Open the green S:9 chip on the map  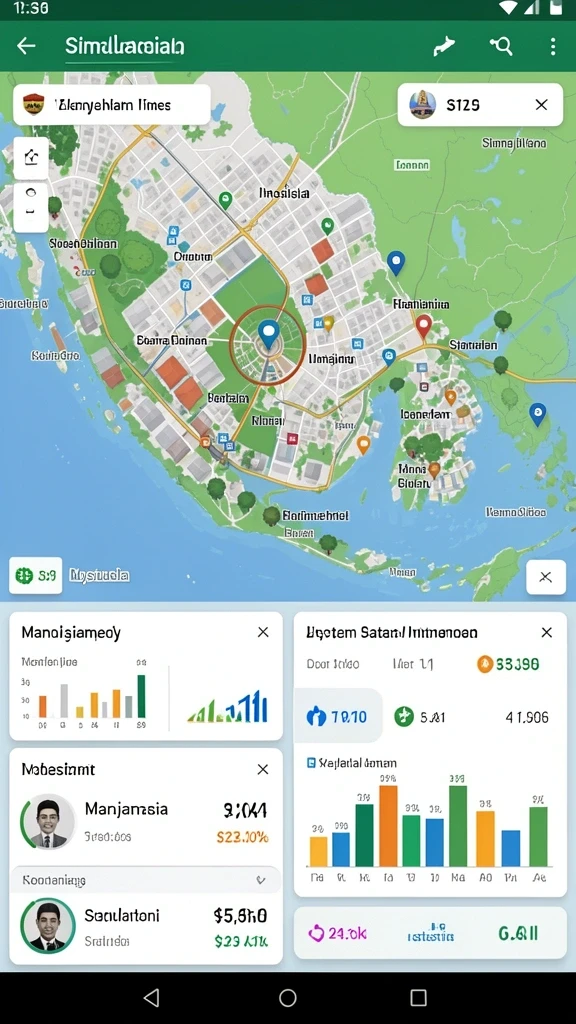(x=36, y=575)
